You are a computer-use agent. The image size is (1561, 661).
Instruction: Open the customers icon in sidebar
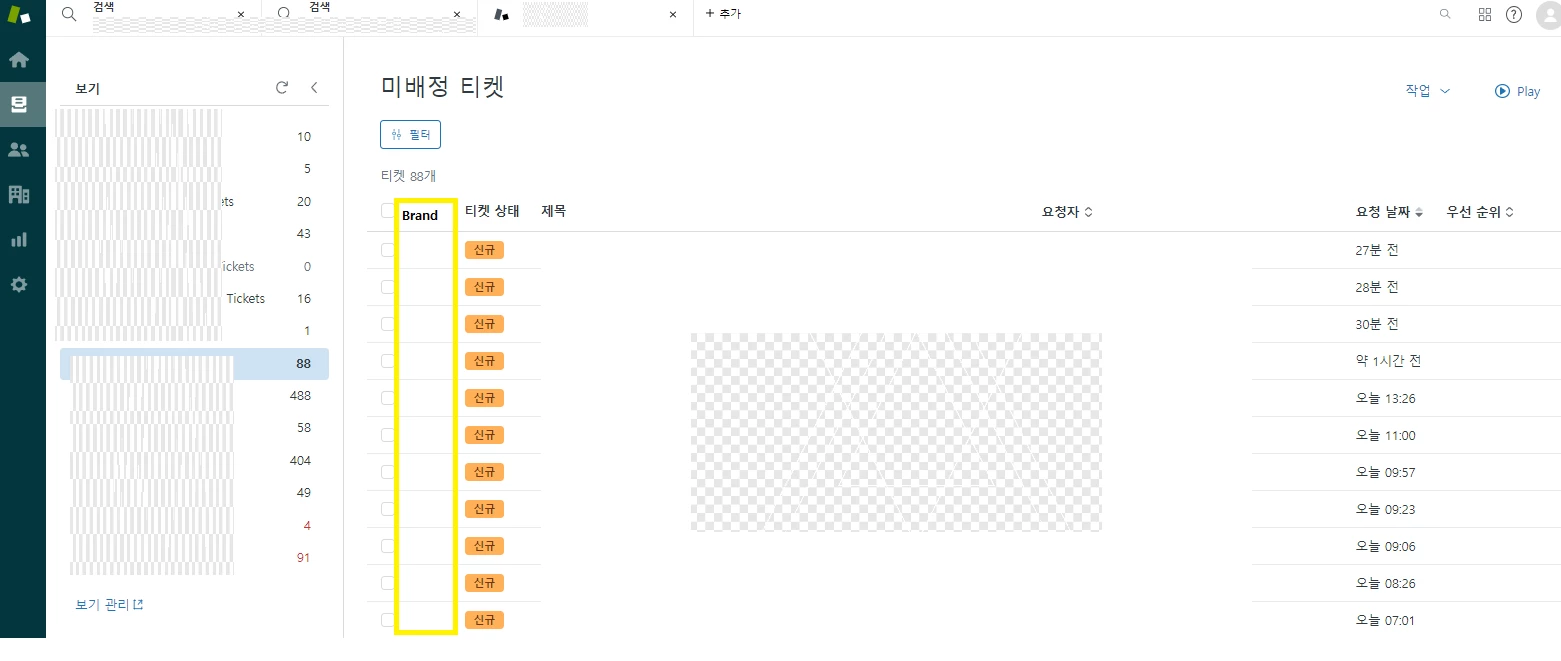18,150
